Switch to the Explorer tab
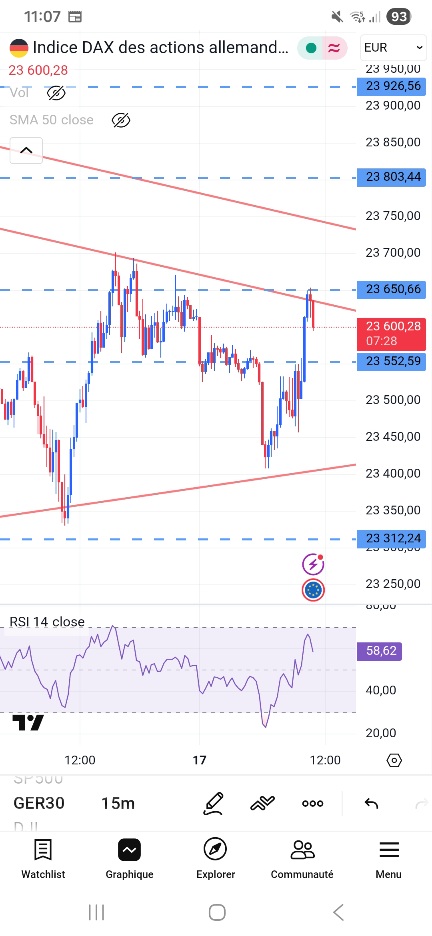432x936 pixels. click(x=215, y=859)
